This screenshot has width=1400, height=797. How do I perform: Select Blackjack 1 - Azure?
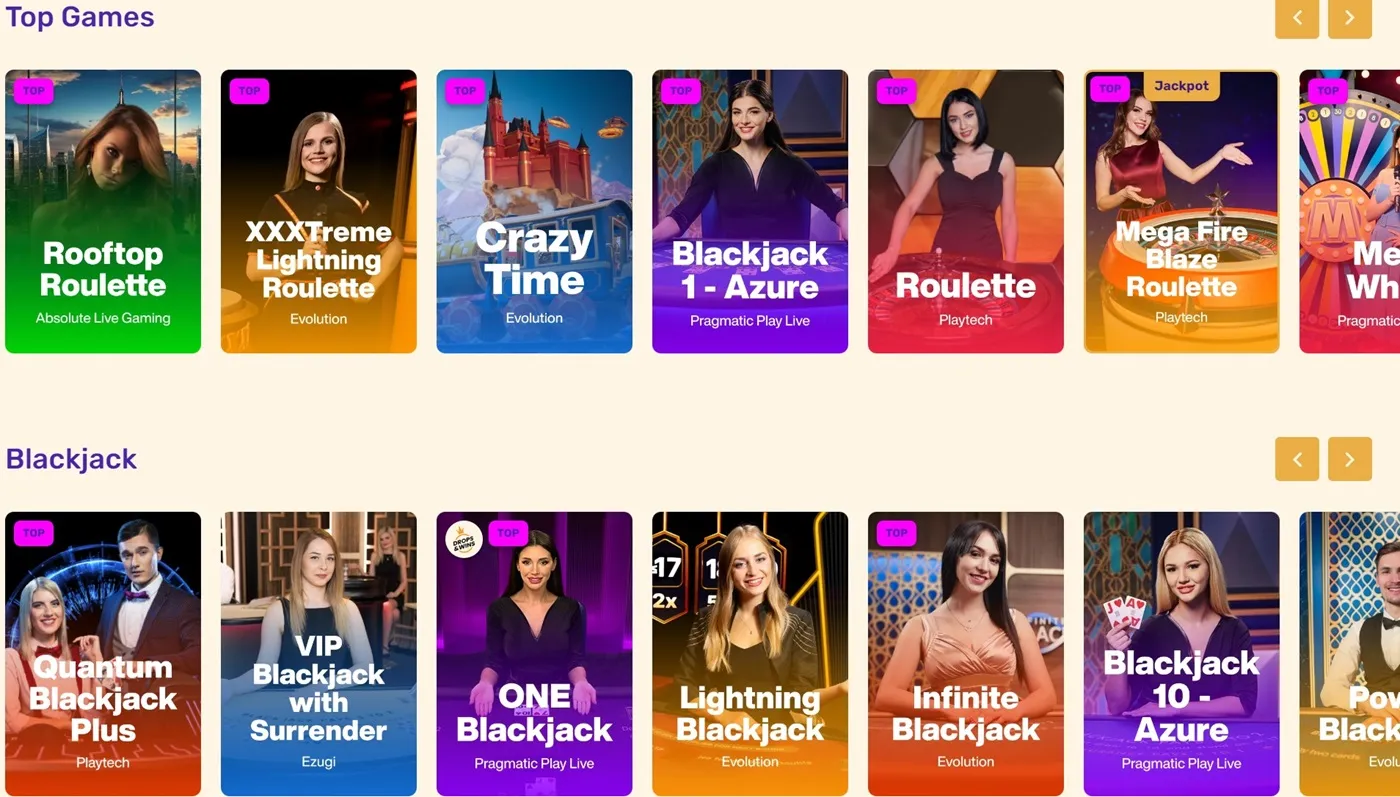750,211
